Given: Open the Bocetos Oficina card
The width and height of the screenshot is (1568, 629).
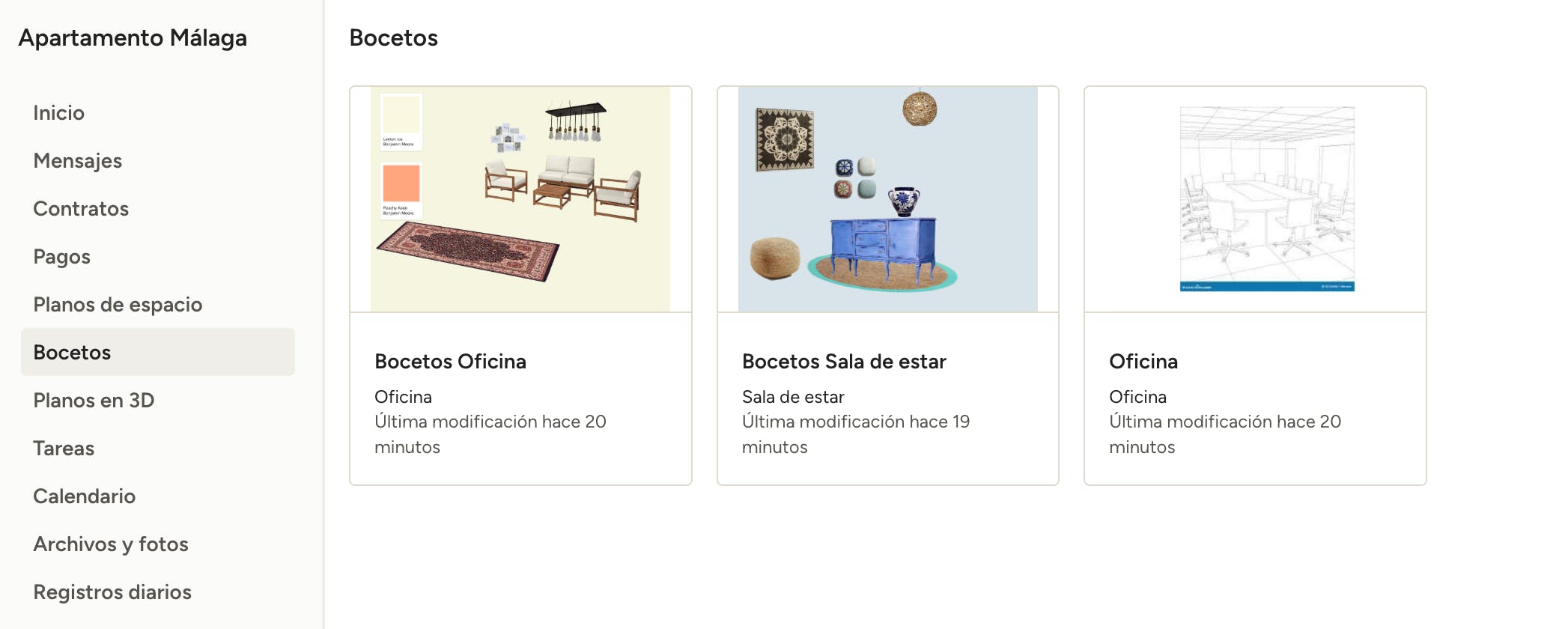Looking at the screenshot, I should click(x=520, y=285).
